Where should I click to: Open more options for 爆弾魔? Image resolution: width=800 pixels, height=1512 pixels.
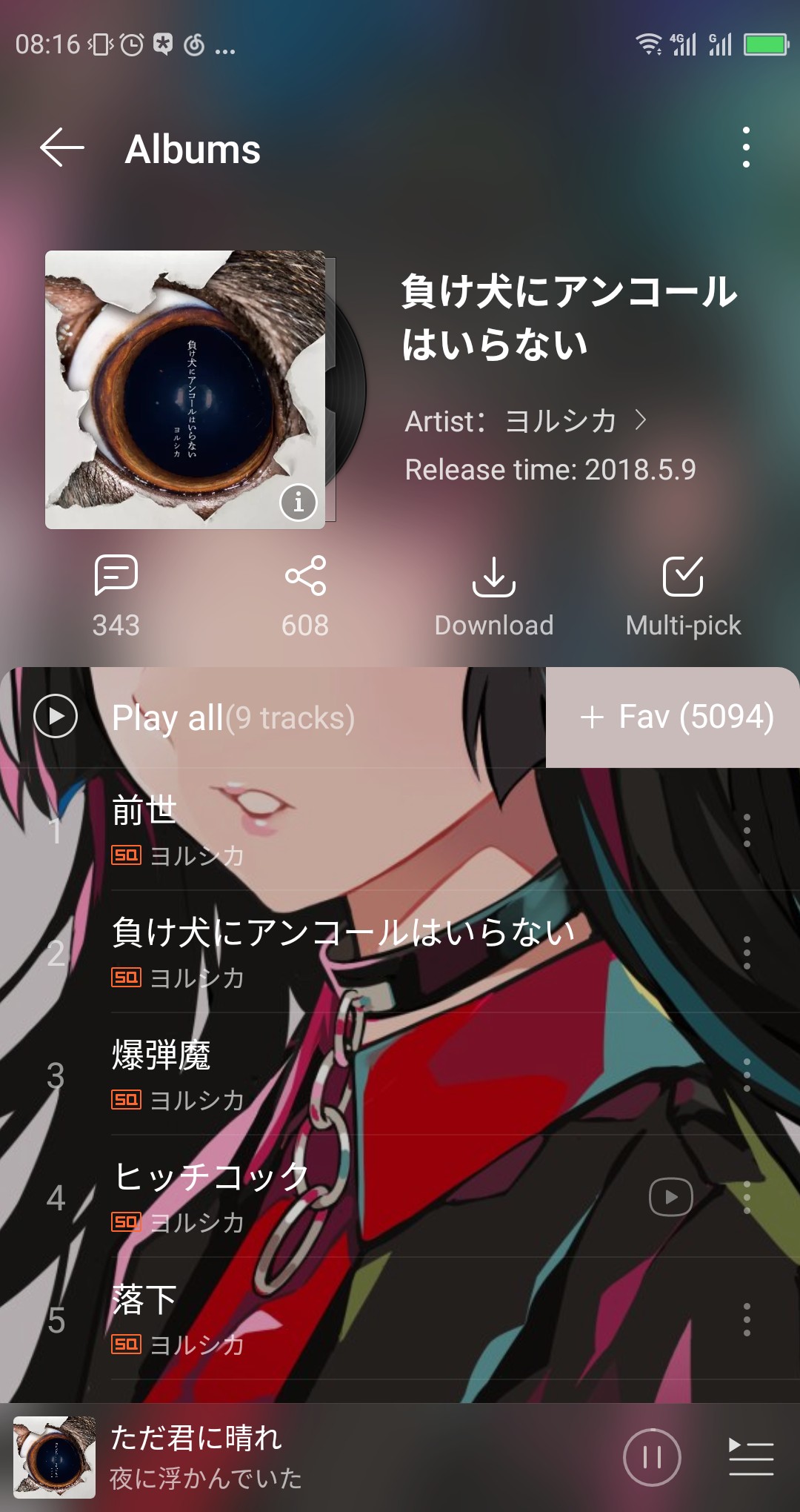tap(747, 1075)
